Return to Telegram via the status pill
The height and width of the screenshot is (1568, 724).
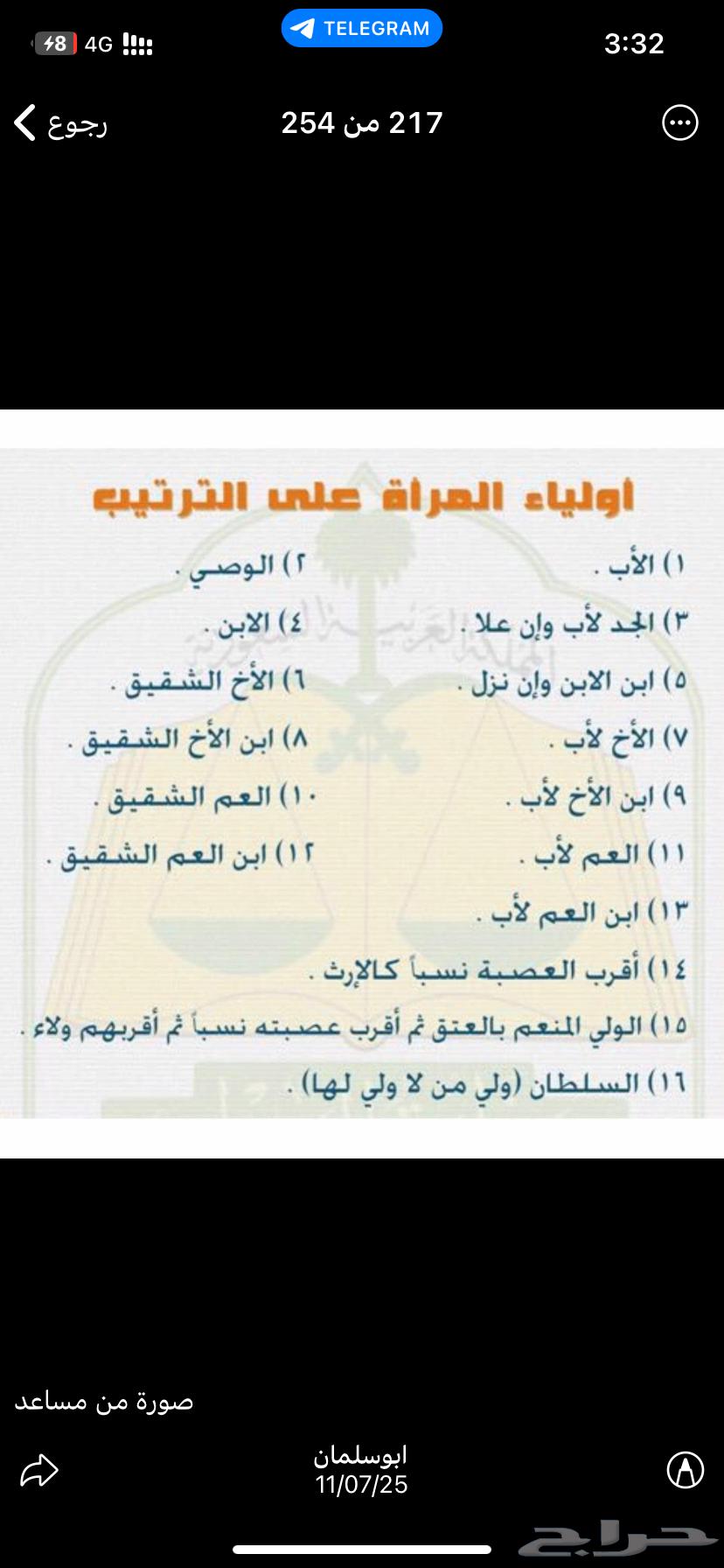click(x=361, y=28)
